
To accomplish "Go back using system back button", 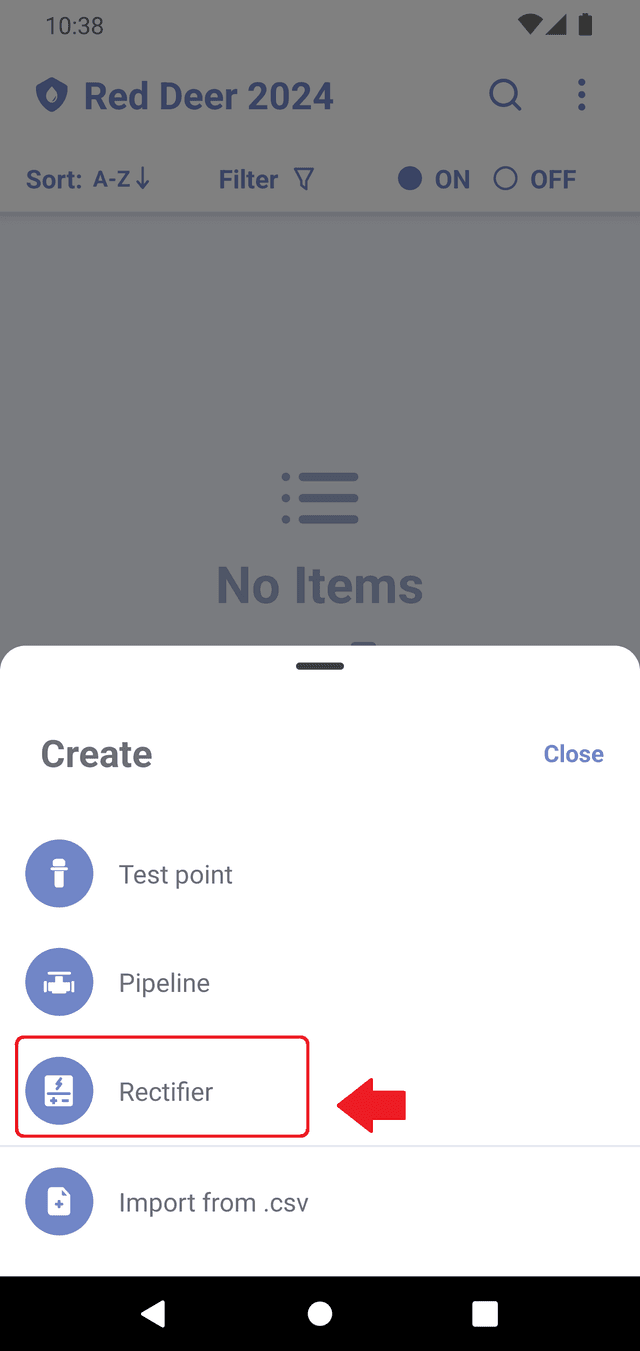I will click(x=153, y=1313).
